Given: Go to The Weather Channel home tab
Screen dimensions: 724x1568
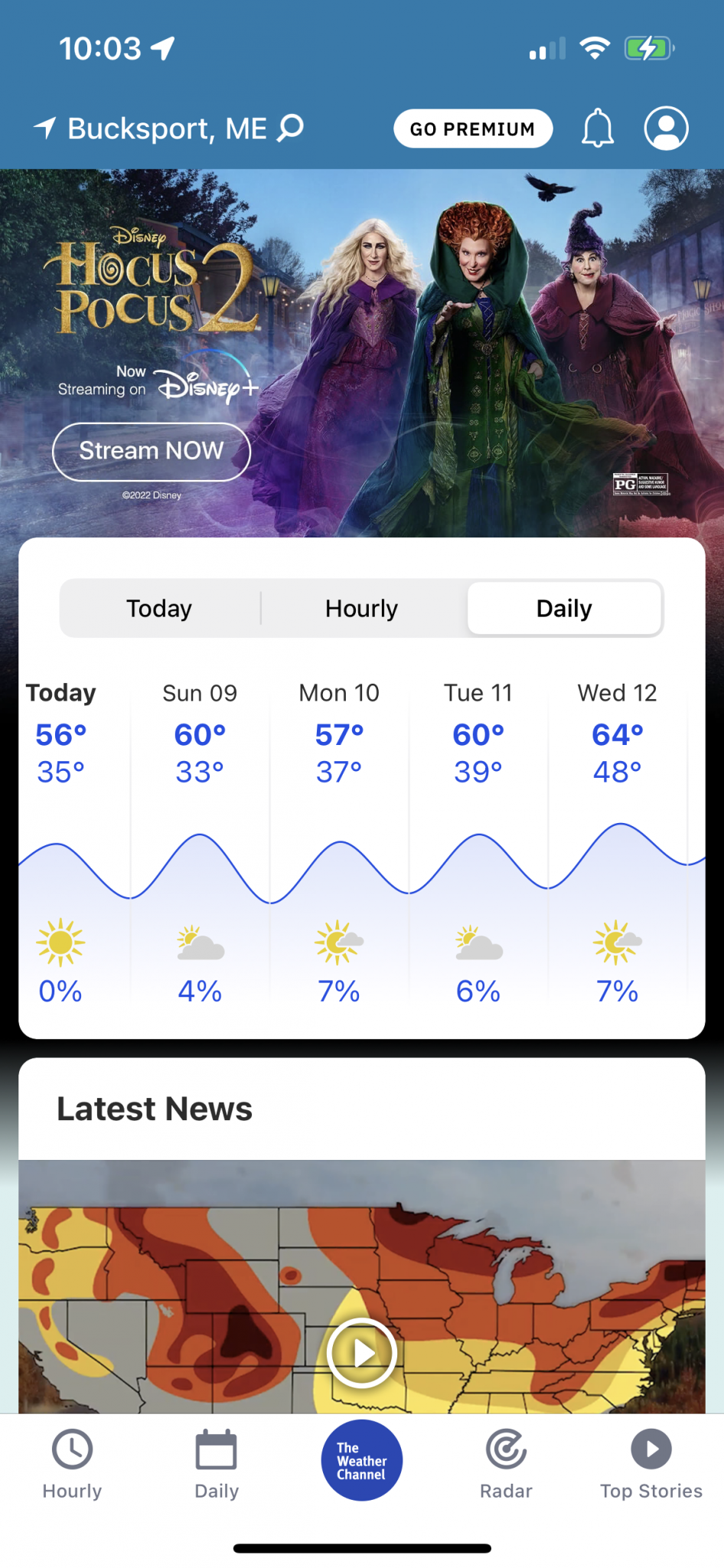Looking at the screenshot, I should pos(361,1460).
